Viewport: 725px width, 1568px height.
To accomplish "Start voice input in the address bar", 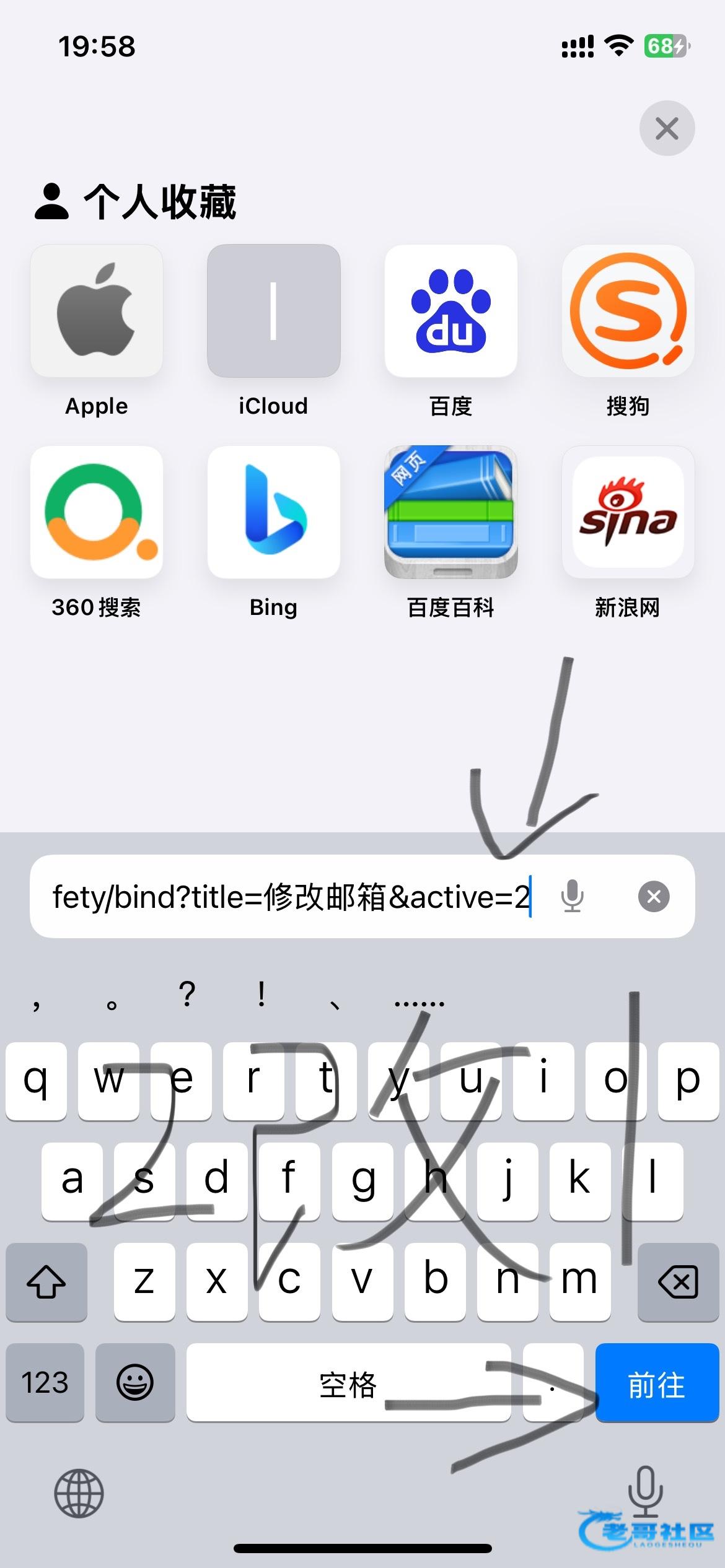I will pyautogui.click(x=572, y=897).
